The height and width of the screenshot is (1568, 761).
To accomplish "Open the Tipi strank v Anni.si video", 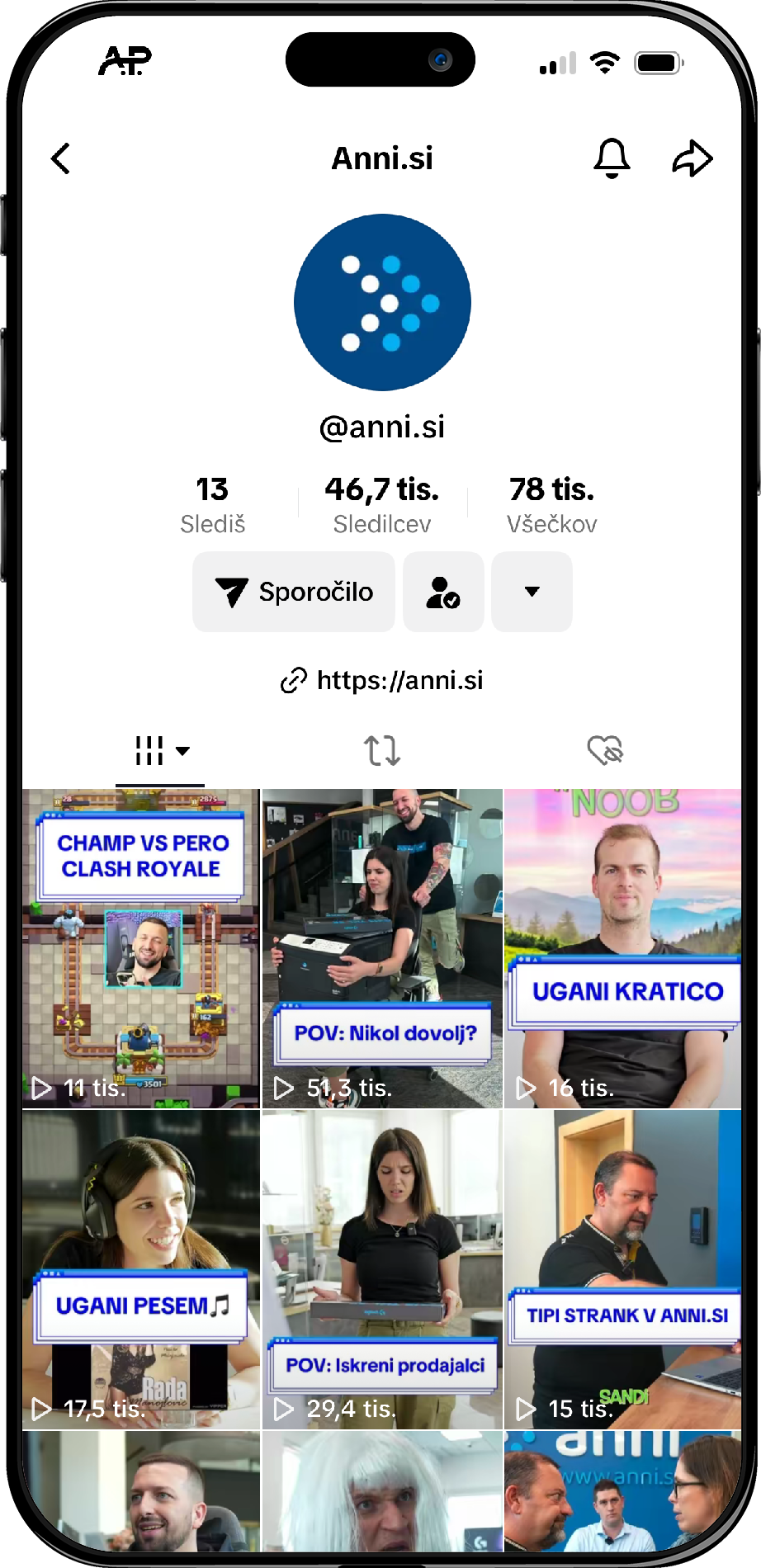I will point(623,1269).
